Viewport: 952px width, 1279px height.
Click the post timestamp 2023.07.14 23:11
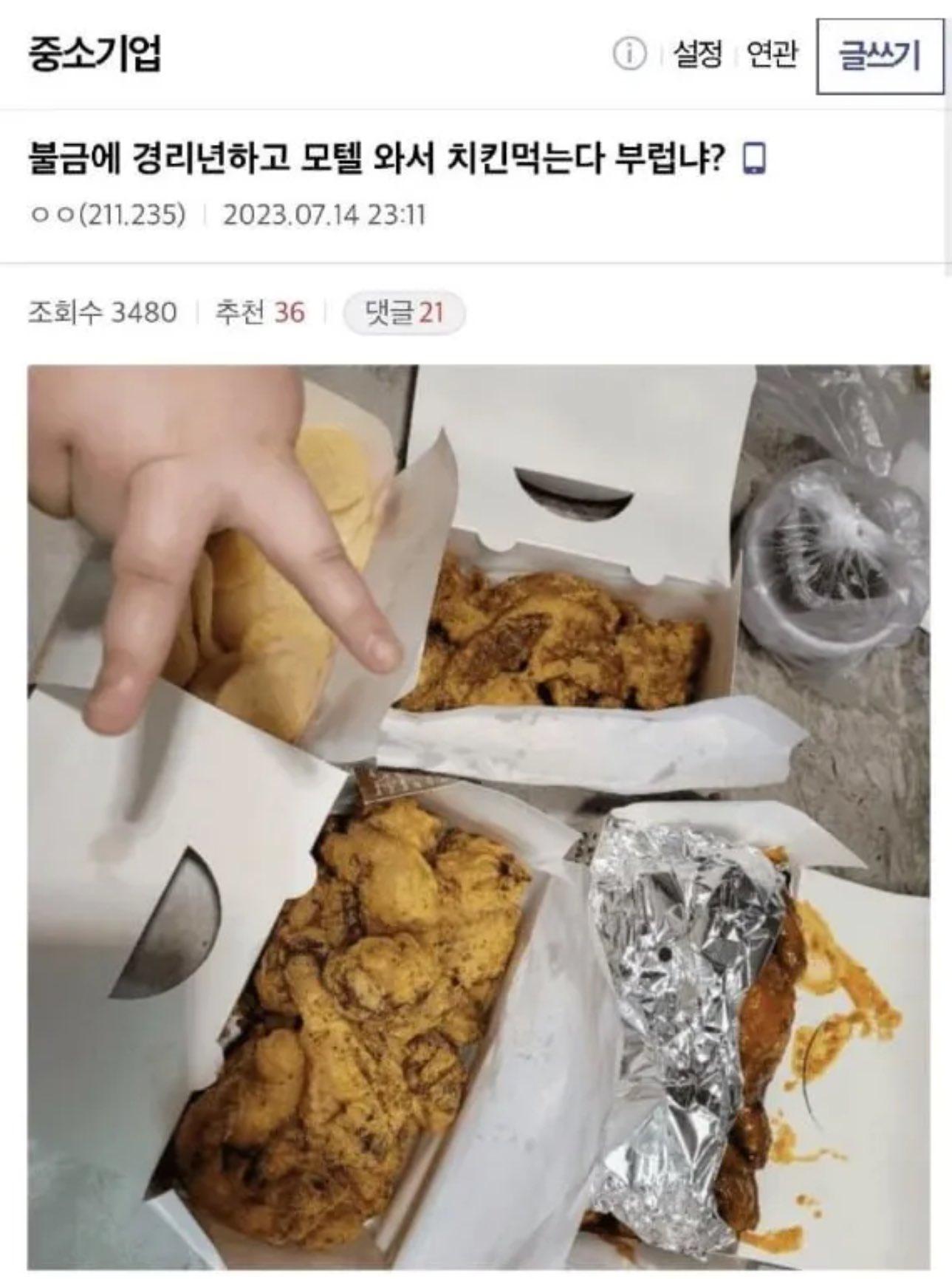tap(329, 214)
